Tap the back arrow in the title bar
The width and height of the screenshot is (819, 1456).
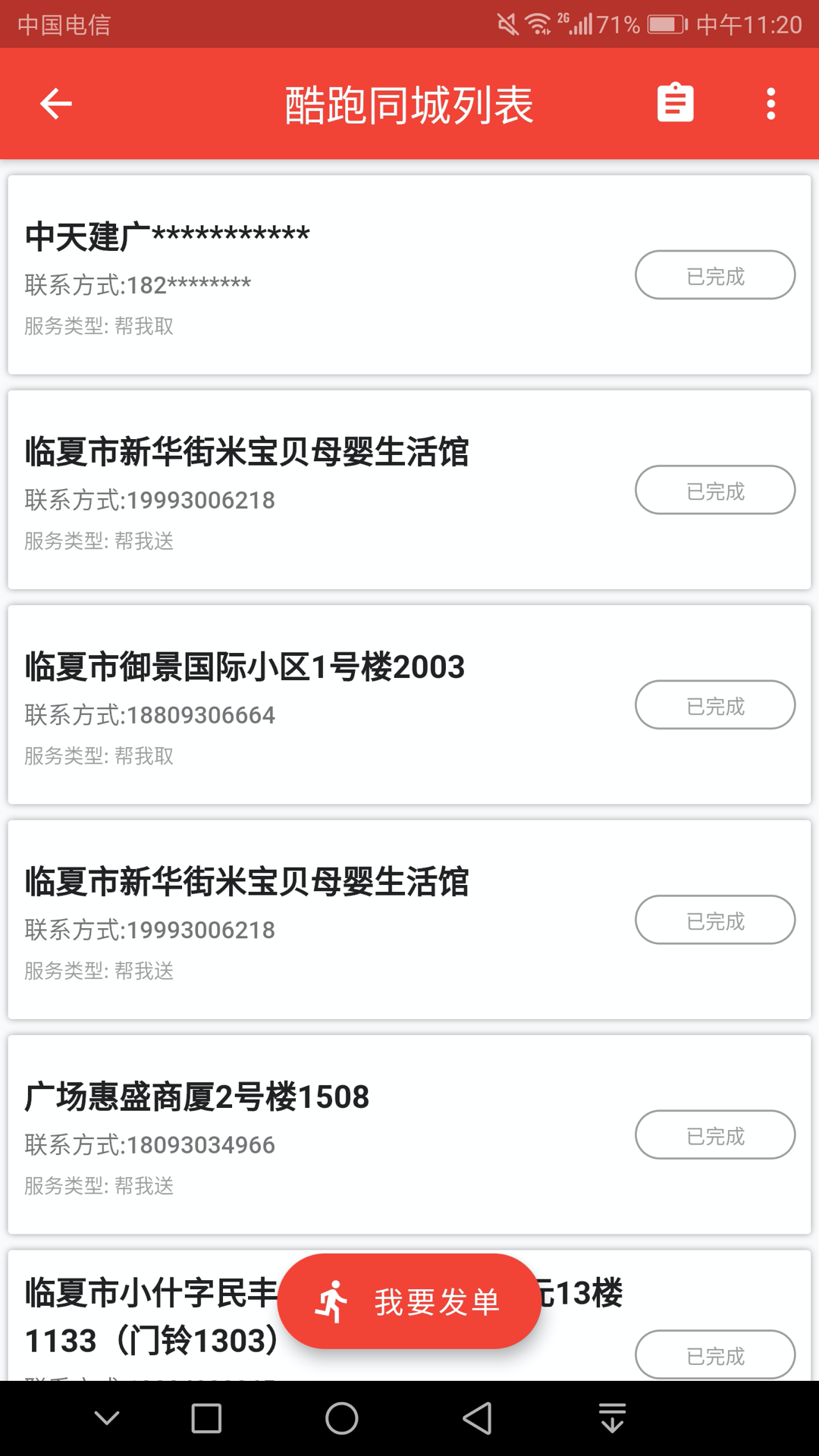[54, 103]
